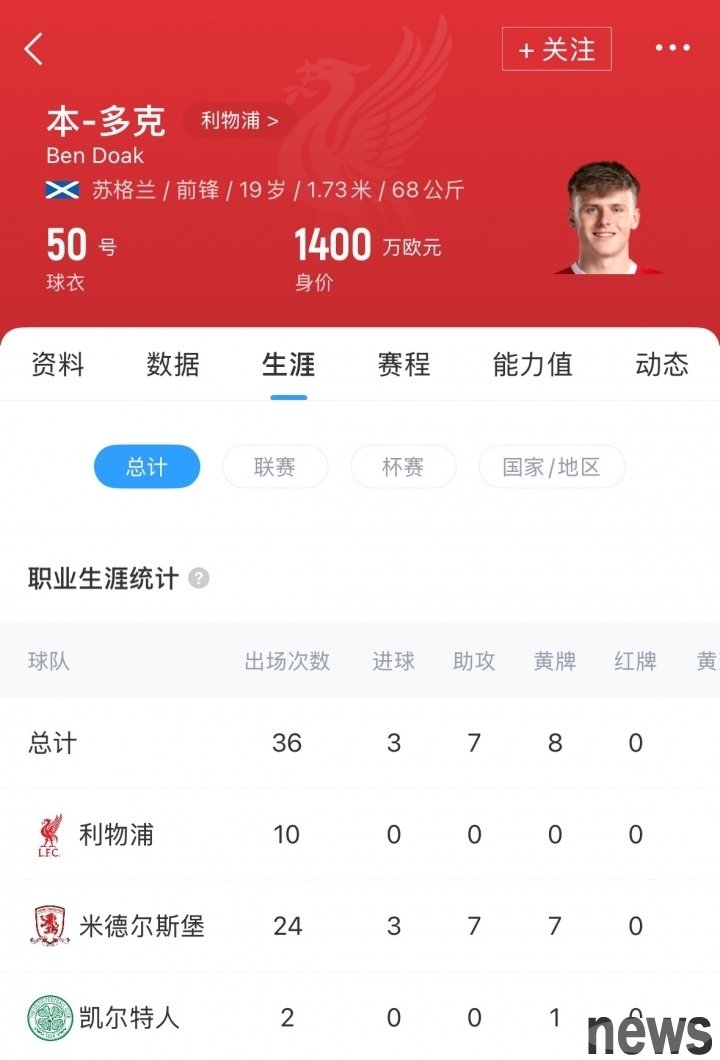720x1060 pixels.
Task: Switch to the 资料 tab
Action: 58,364
